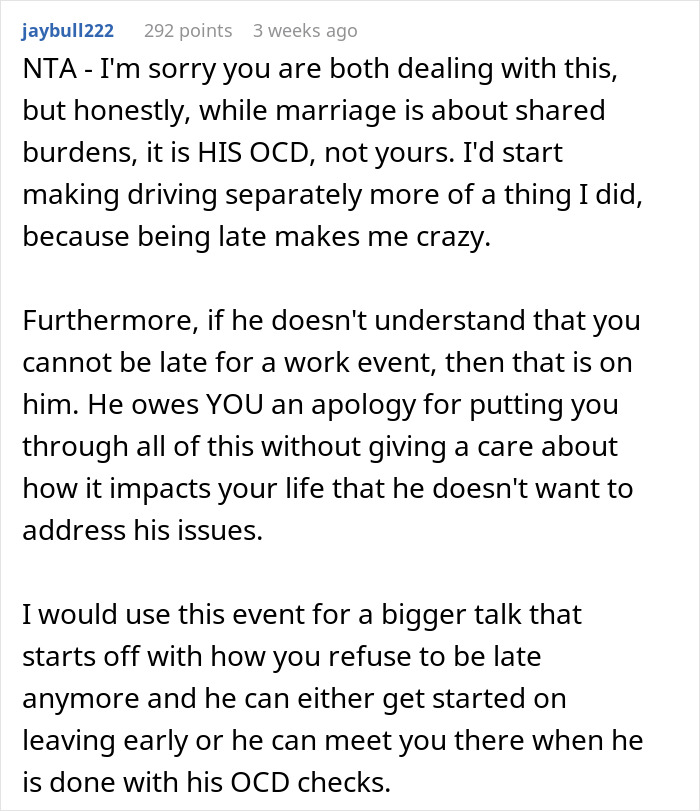Open jaybull222's user profile
The image size is (700, 811).
[x=68, y=31]
